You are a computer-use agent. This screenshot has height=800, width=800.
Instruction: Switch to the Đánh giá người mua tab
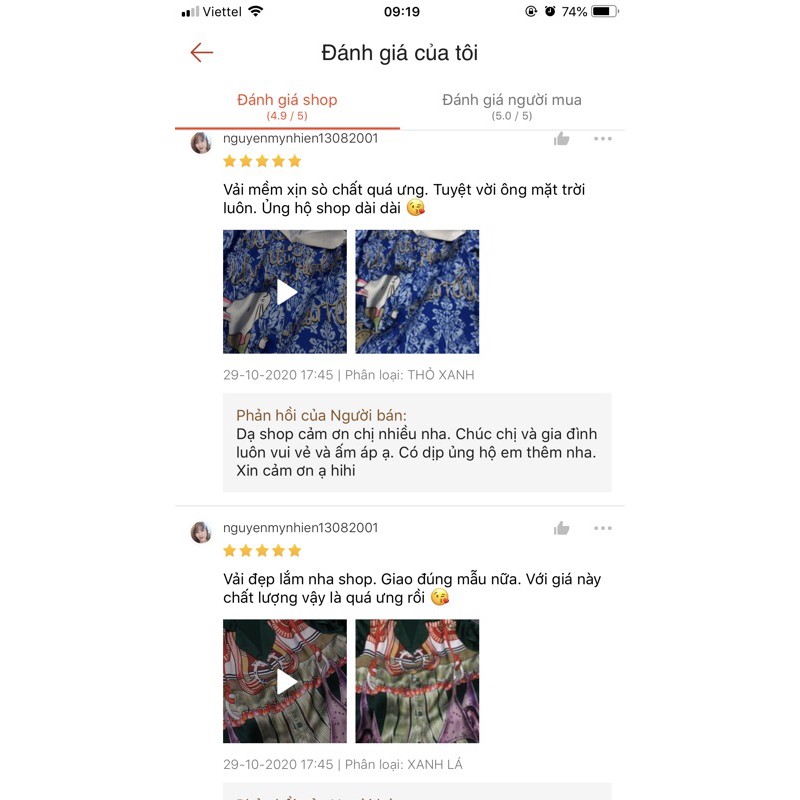[x=511, y=105]
